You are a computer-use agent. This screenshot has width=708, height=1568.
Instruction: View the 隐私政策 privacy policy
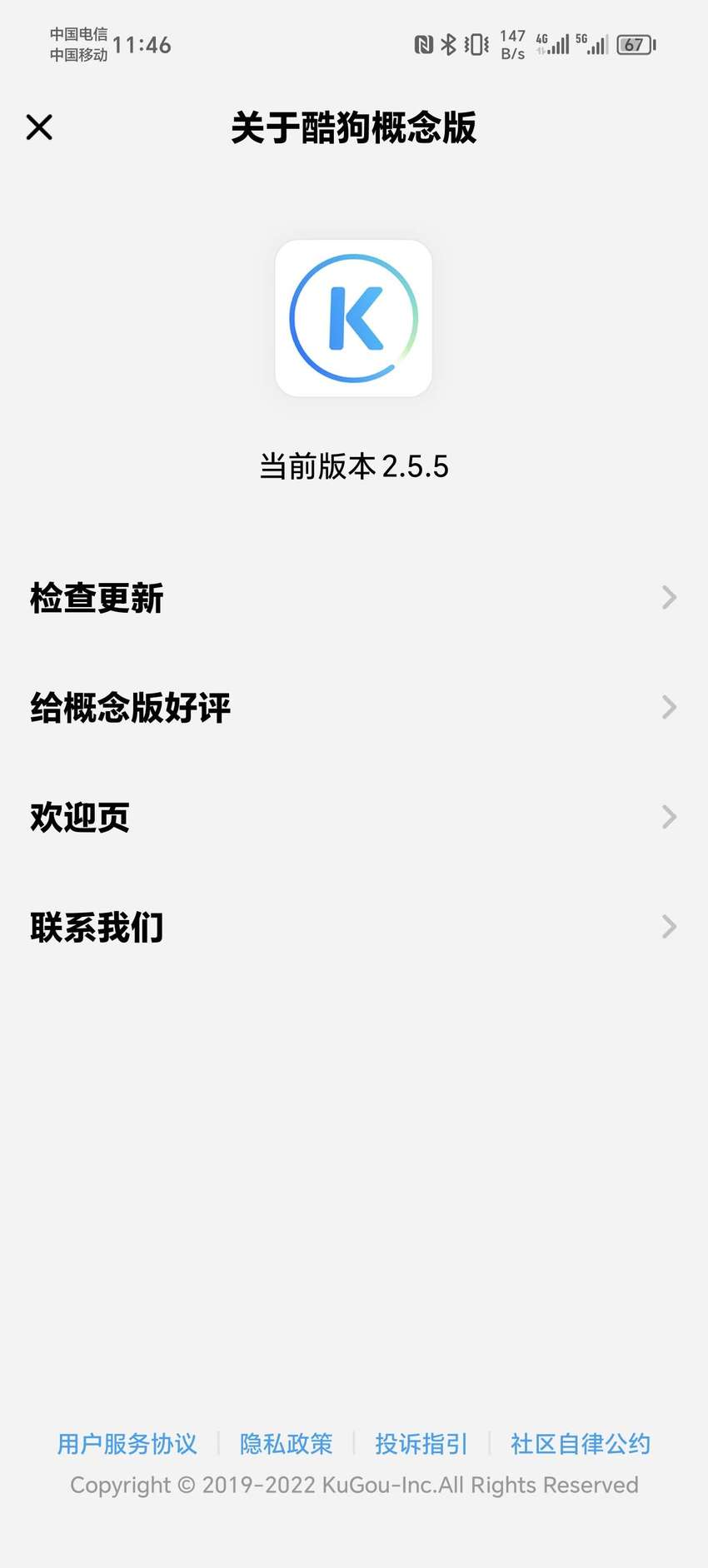(x=286, y=1443)
